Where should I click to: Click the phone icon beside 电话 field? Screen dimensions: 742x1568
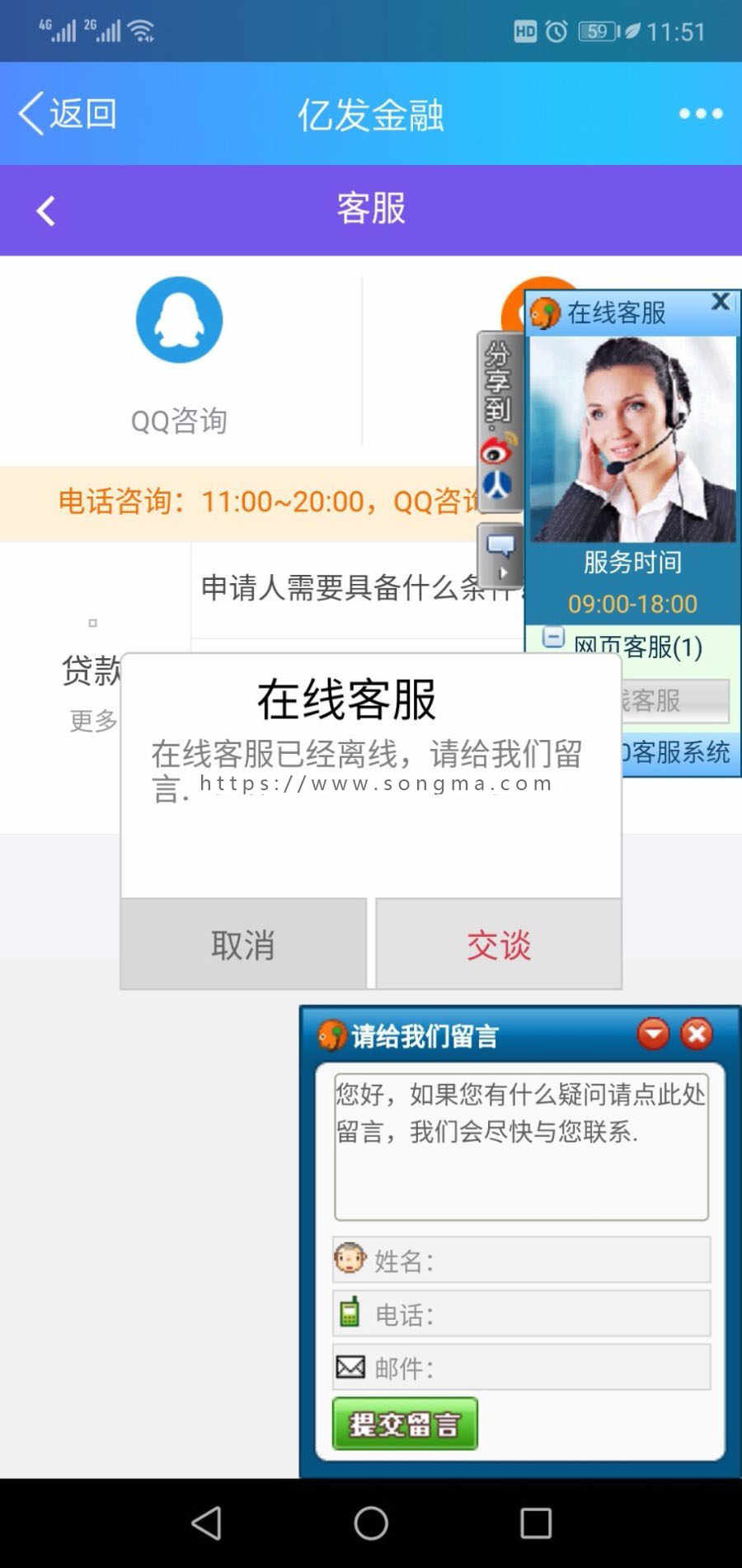(x=350, y=1315)
